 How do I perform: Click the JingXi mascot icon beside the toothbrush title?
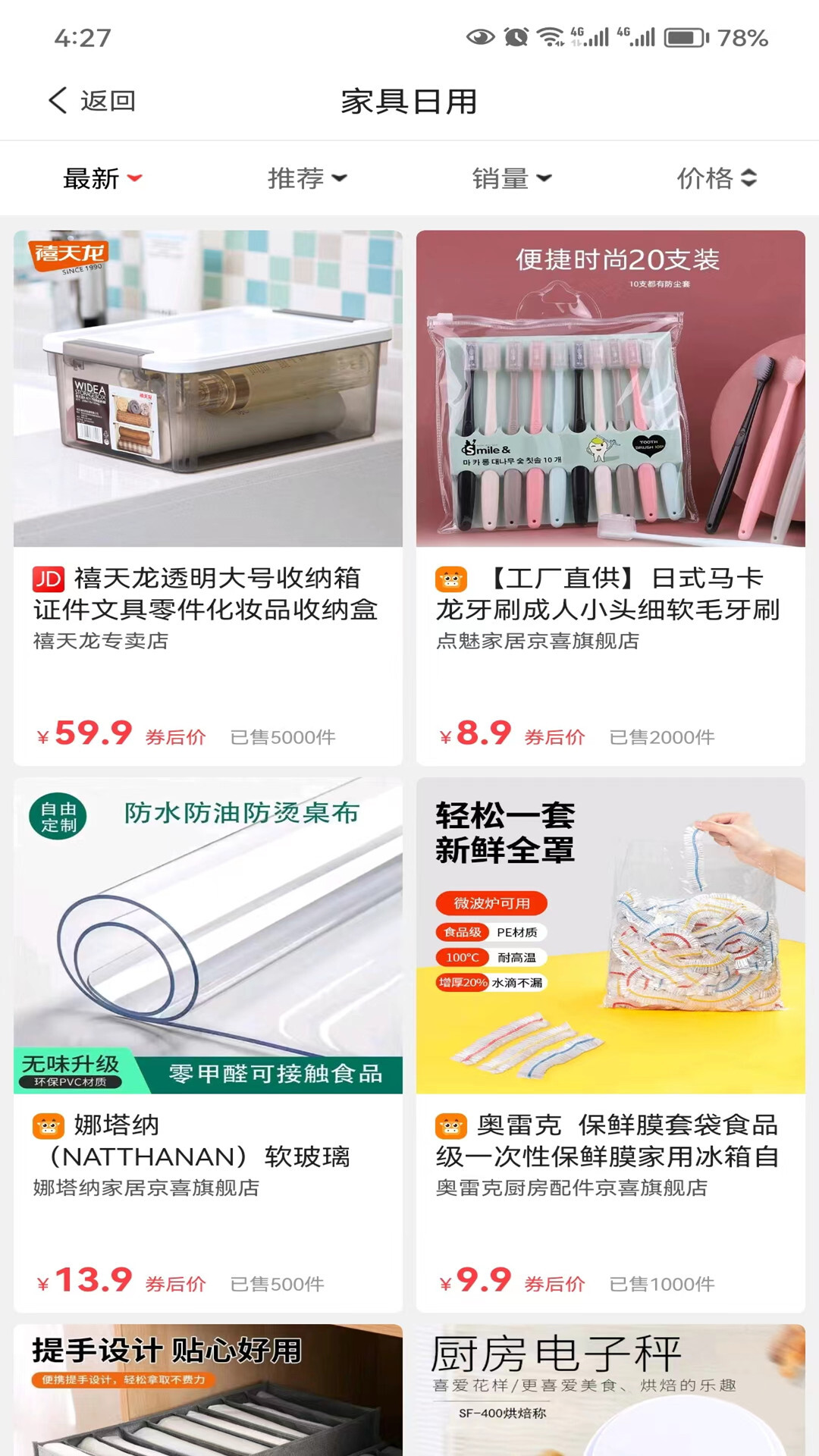coord(452,579)
